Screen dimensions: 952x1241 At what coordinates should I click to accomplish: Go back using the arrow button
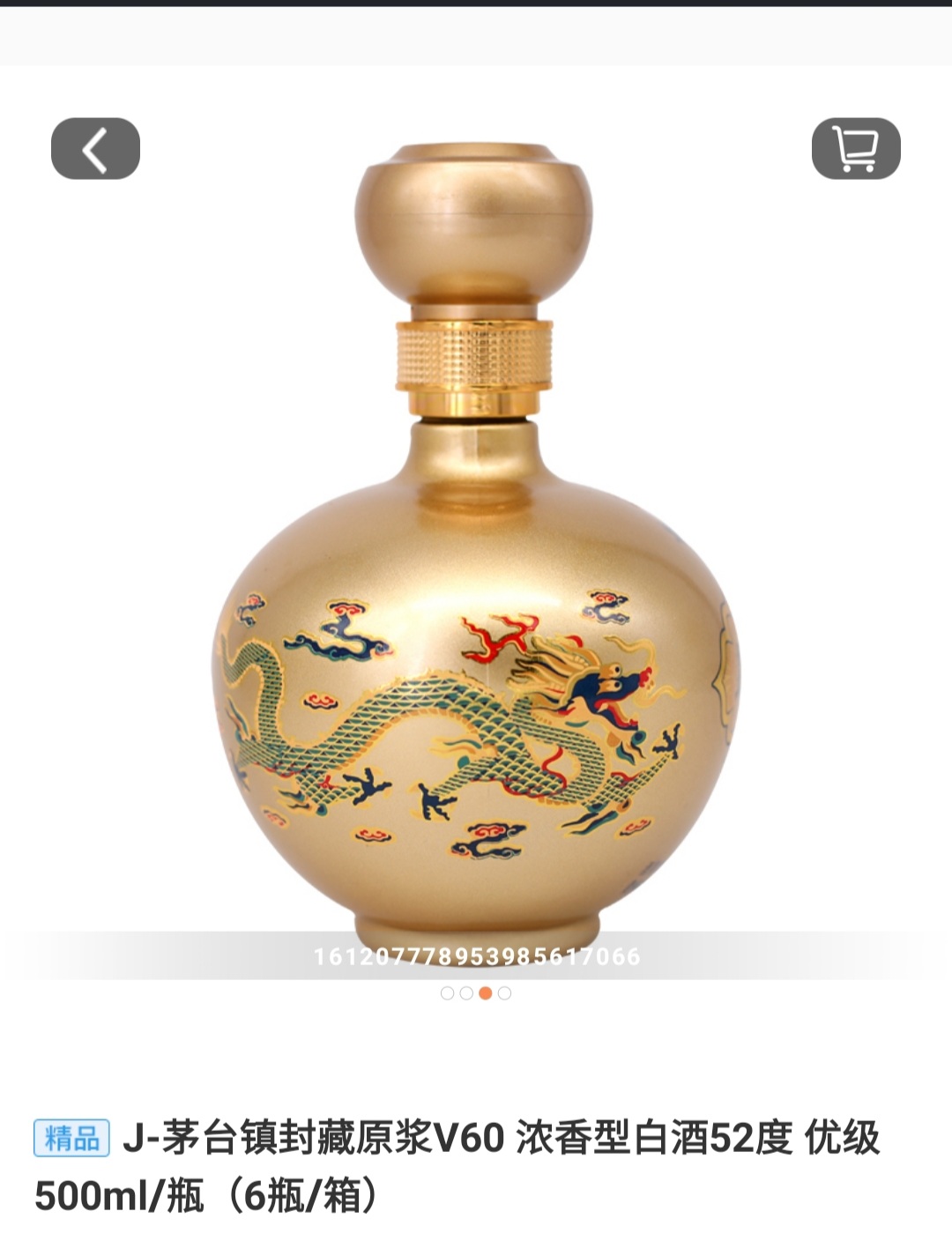click(95, 149)
